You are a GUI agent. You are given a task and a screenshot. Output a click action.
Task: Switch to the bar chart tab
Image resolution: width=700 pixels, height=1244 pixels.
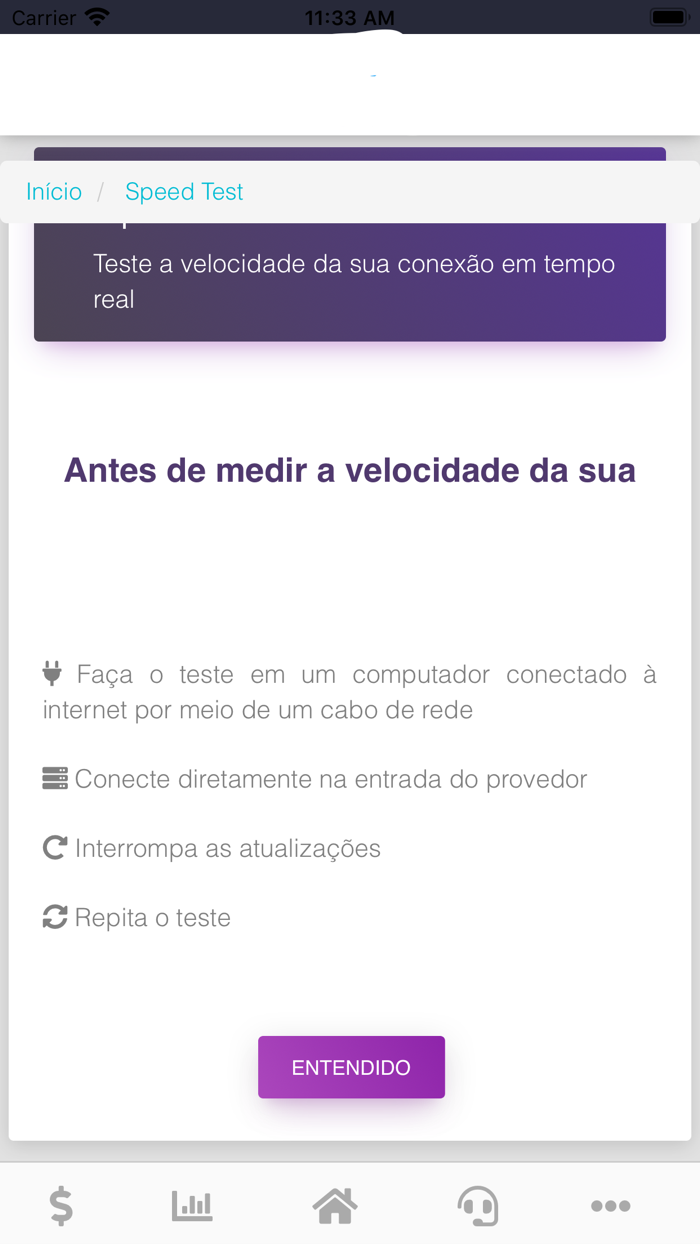point(192,1206)
